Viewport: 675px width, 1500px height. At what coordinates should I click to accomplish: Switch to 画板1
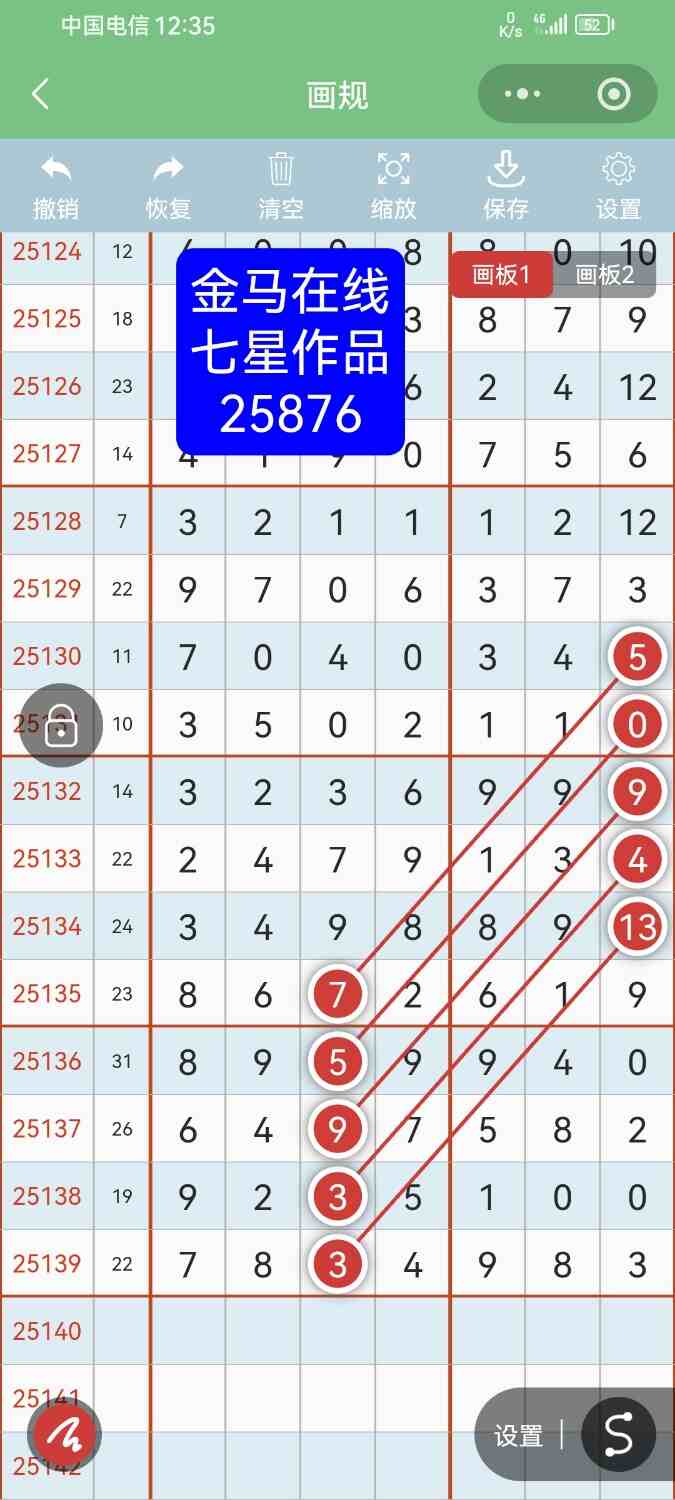[x=501, y=275]
